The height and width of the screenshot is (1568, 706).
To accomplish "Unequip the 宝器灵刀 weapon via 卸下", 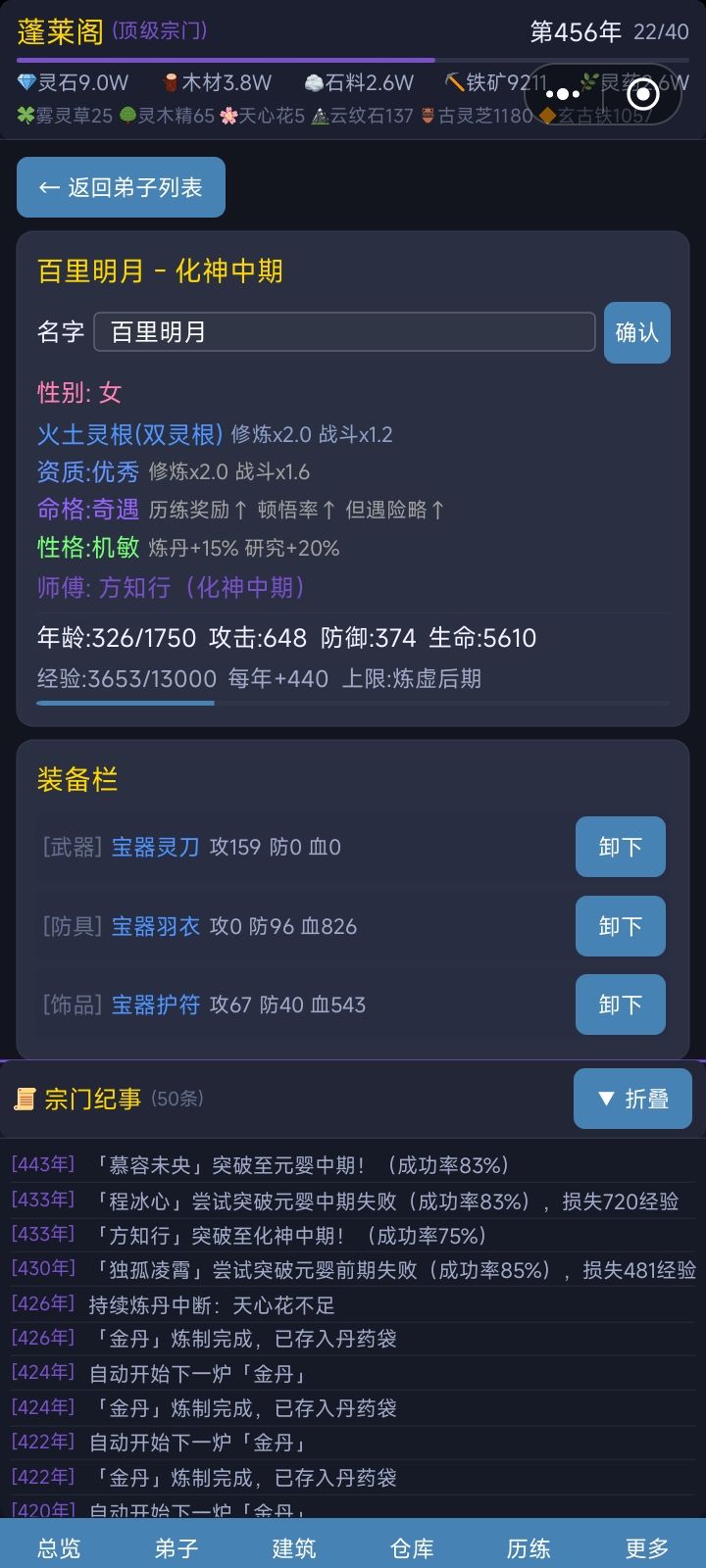I will pos(620,847).
